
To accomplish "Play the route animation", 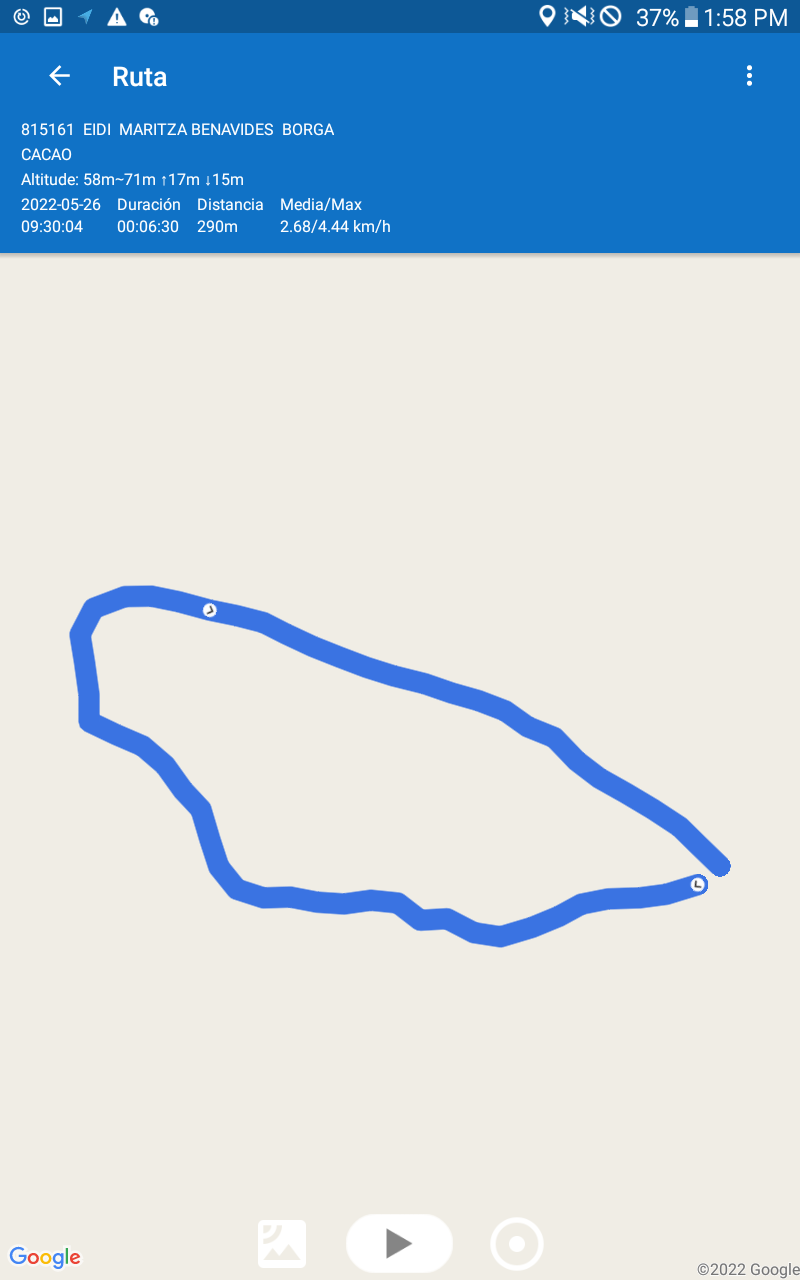I will point(399,1243).
